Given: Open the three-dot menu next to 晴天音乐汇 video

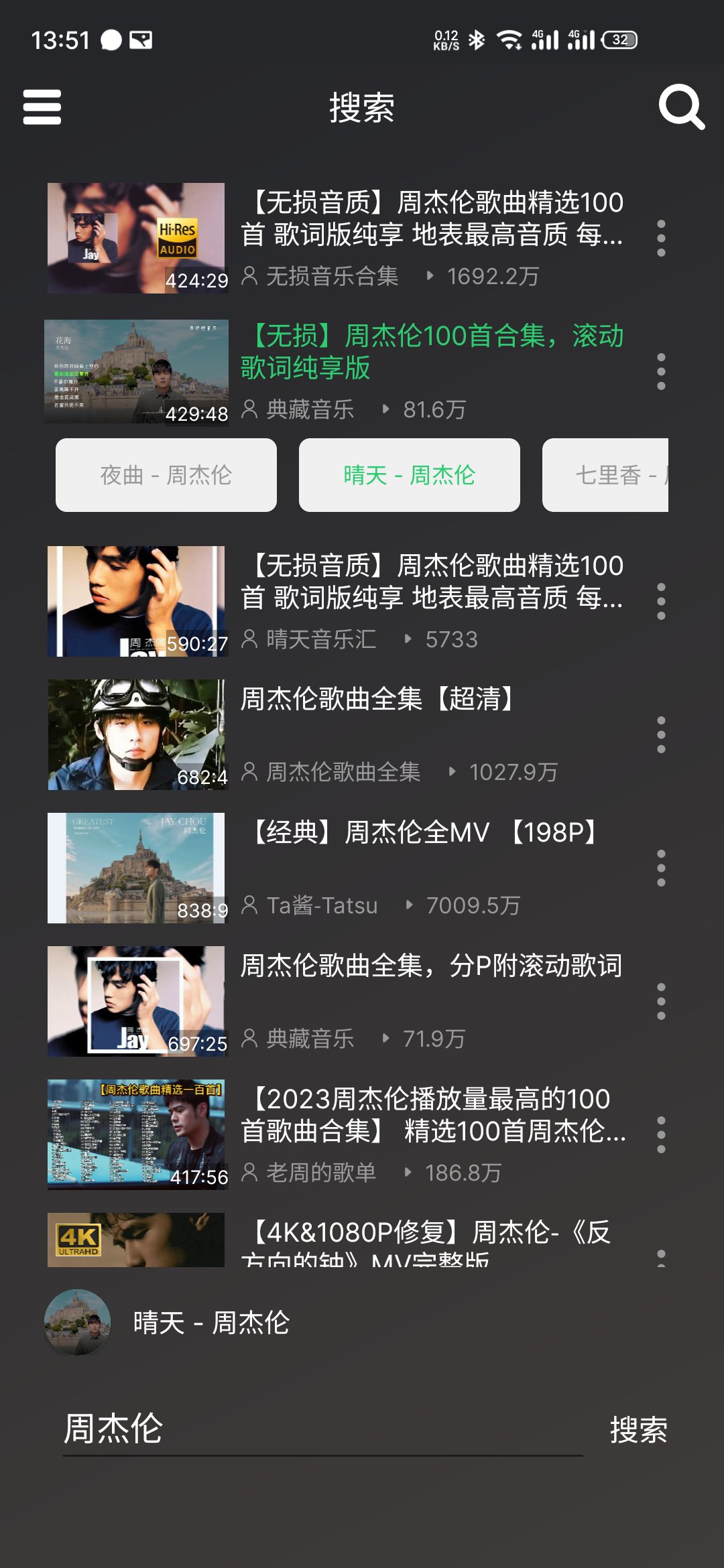Looking at the screenshot, I should 661,601.
